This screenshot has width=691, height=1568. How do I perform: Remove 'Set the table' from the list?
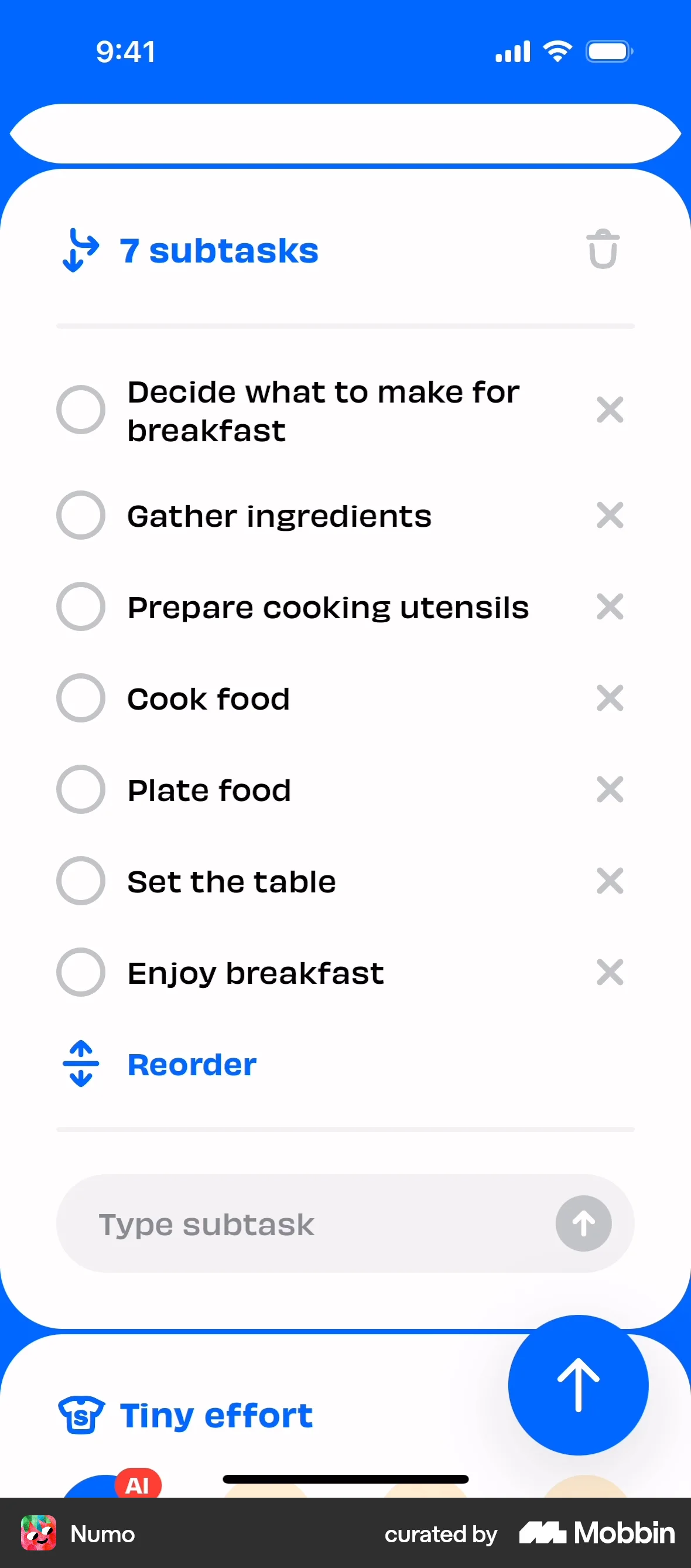pos(610,881)
